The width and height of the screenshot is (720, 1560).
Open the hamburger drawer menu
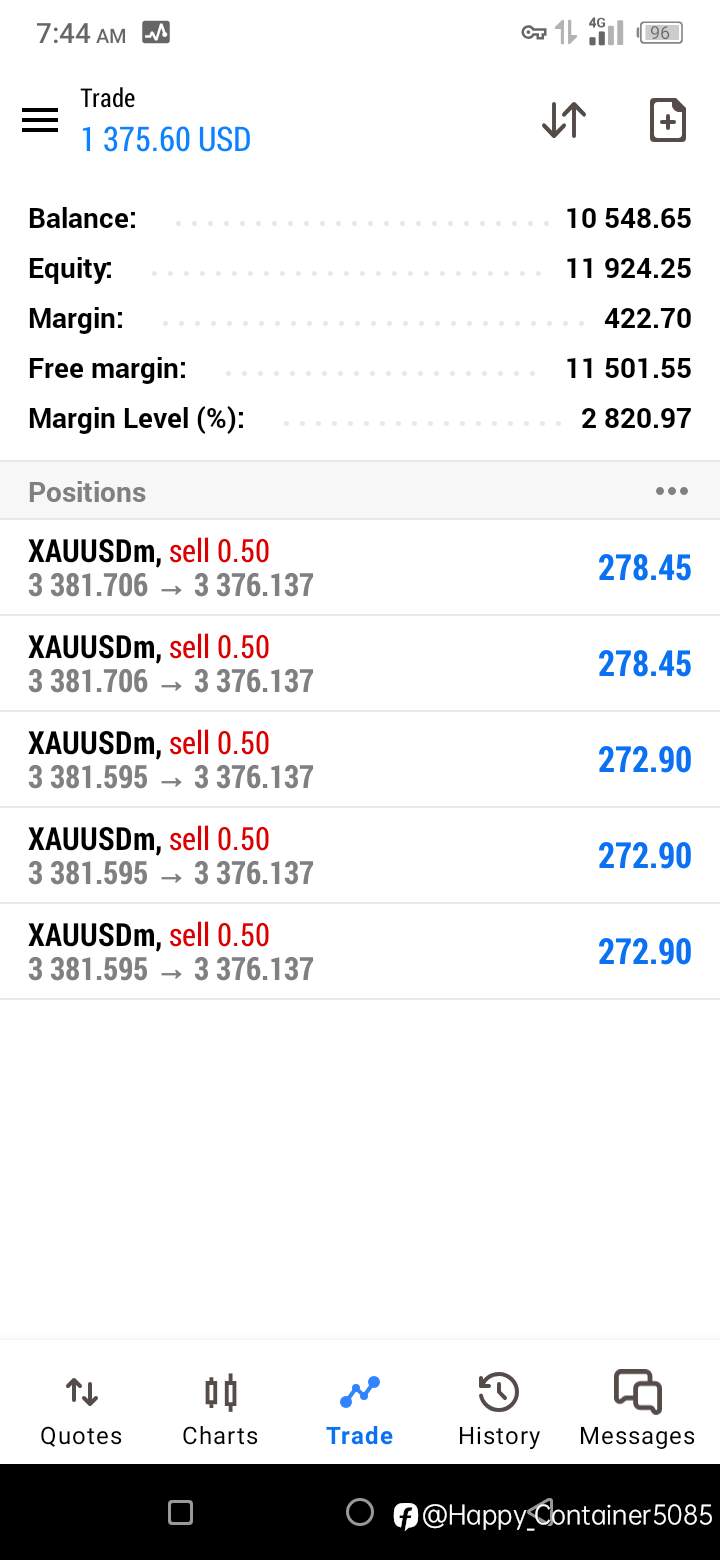tap(40, 121)
